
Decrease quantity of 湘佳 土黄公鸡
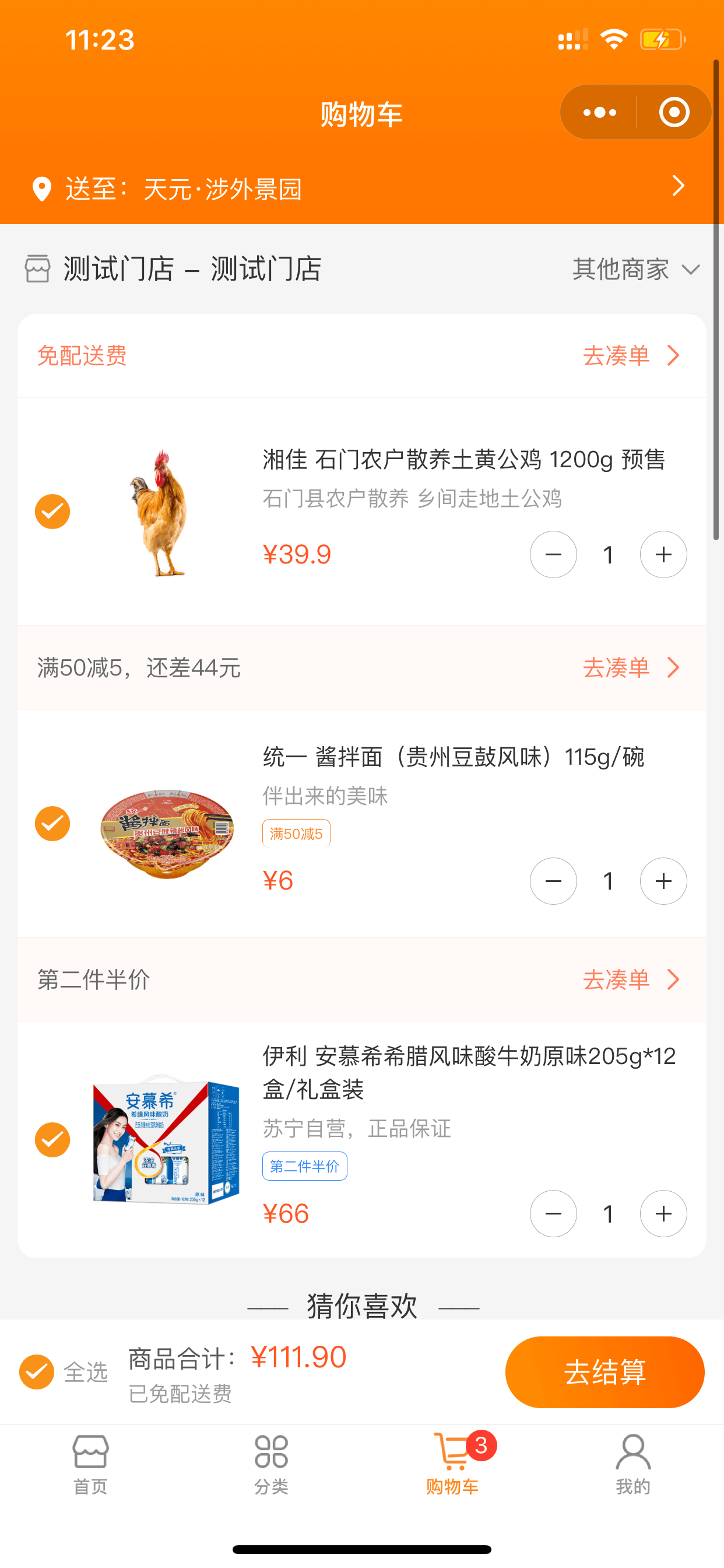click(x=553, y=555)
